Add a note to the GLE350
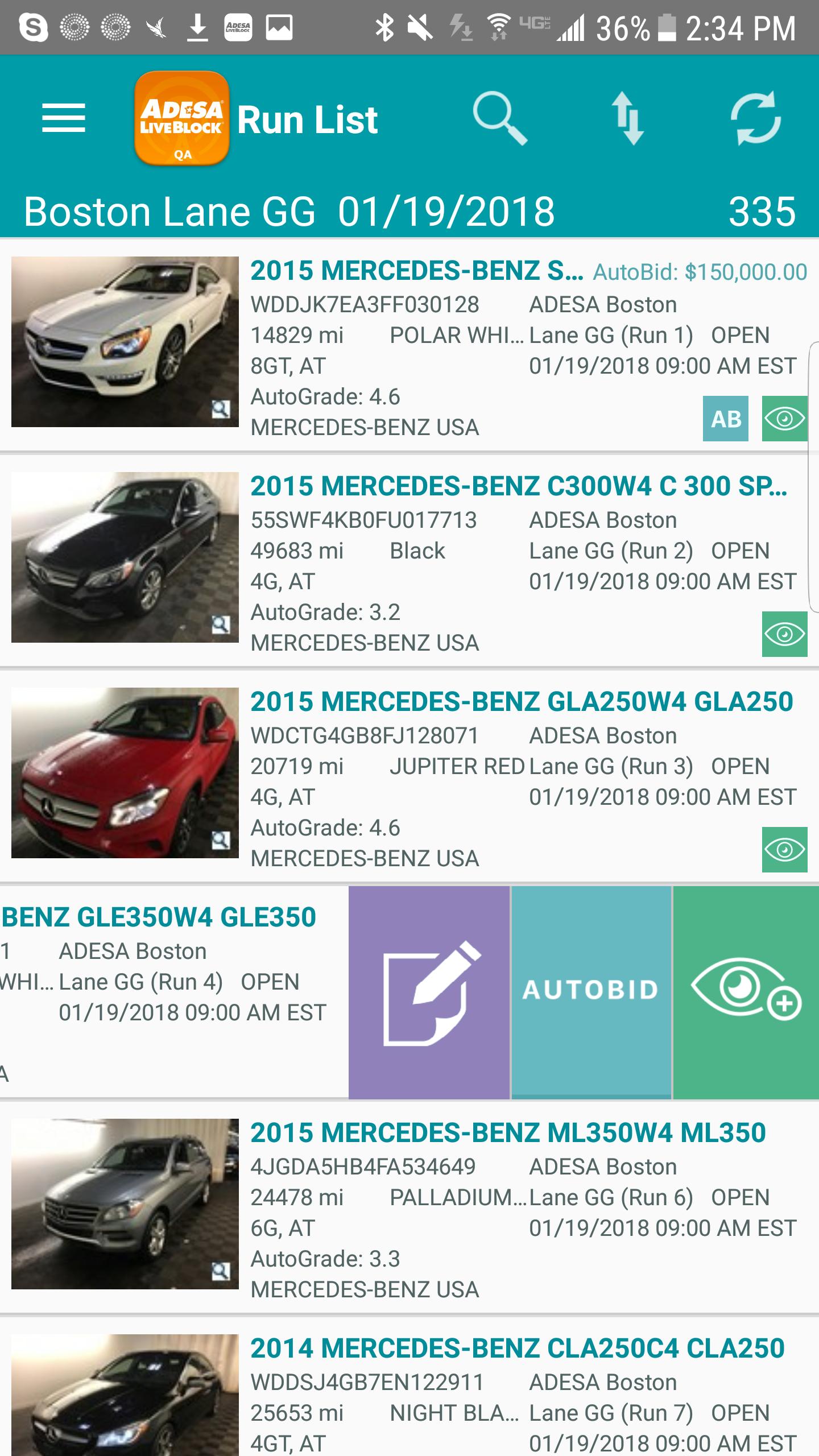Screen dimensions: 819x1456 coord(429,992)
